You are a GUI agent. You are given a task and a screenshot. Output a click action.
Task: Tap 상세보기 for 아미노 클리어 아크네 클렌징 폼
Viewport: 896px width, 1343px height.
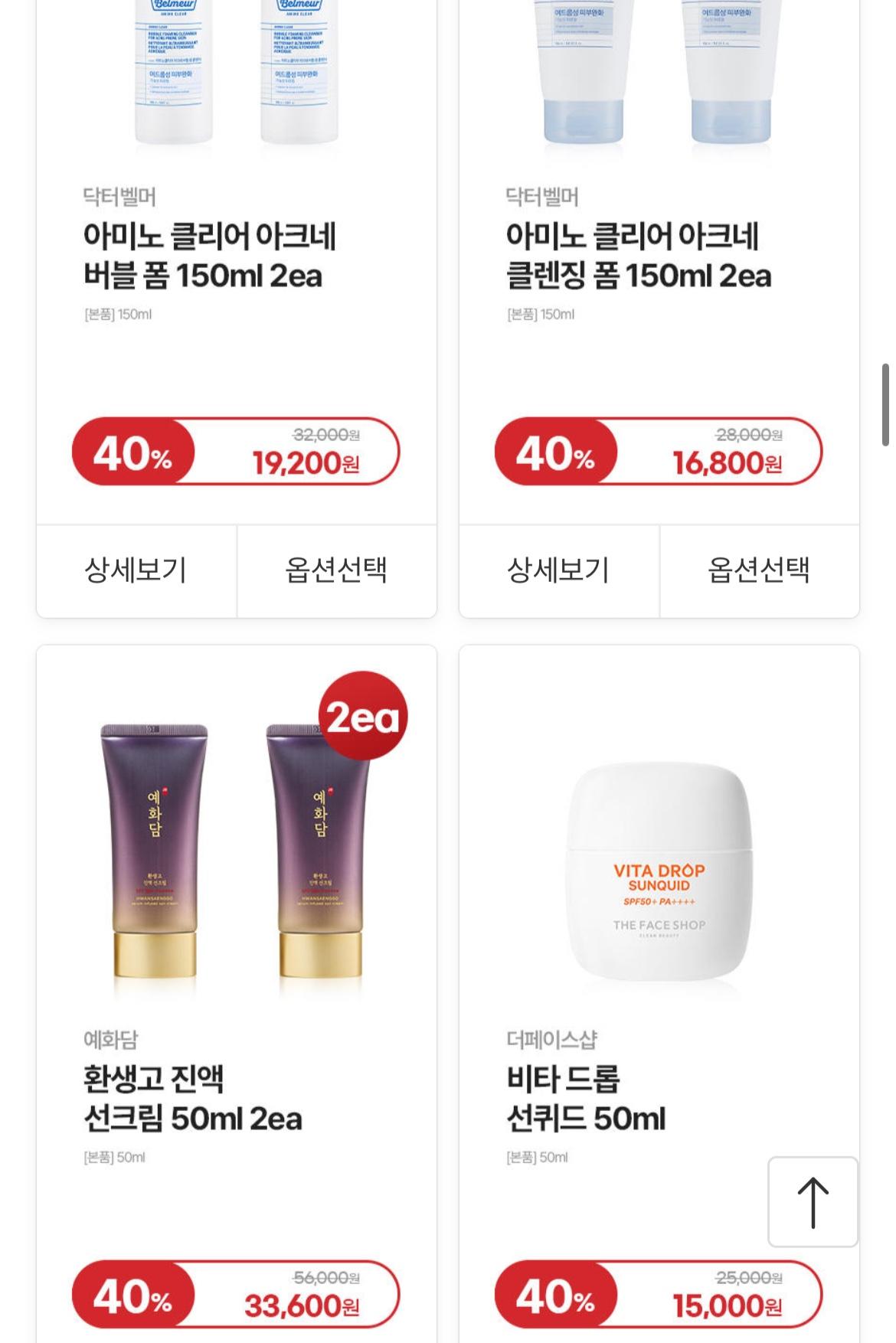[x=559, y=570]
